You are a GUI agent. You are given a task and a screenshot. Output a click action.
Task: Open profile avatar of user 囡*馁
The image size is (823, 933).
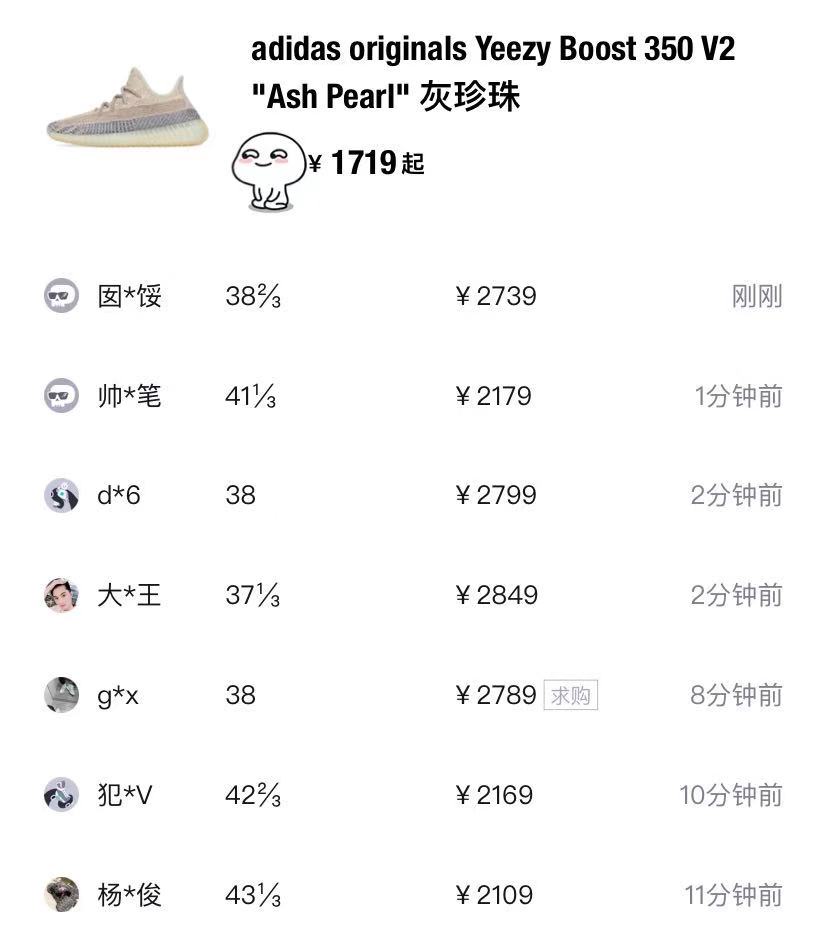click(x=61, y=296)
